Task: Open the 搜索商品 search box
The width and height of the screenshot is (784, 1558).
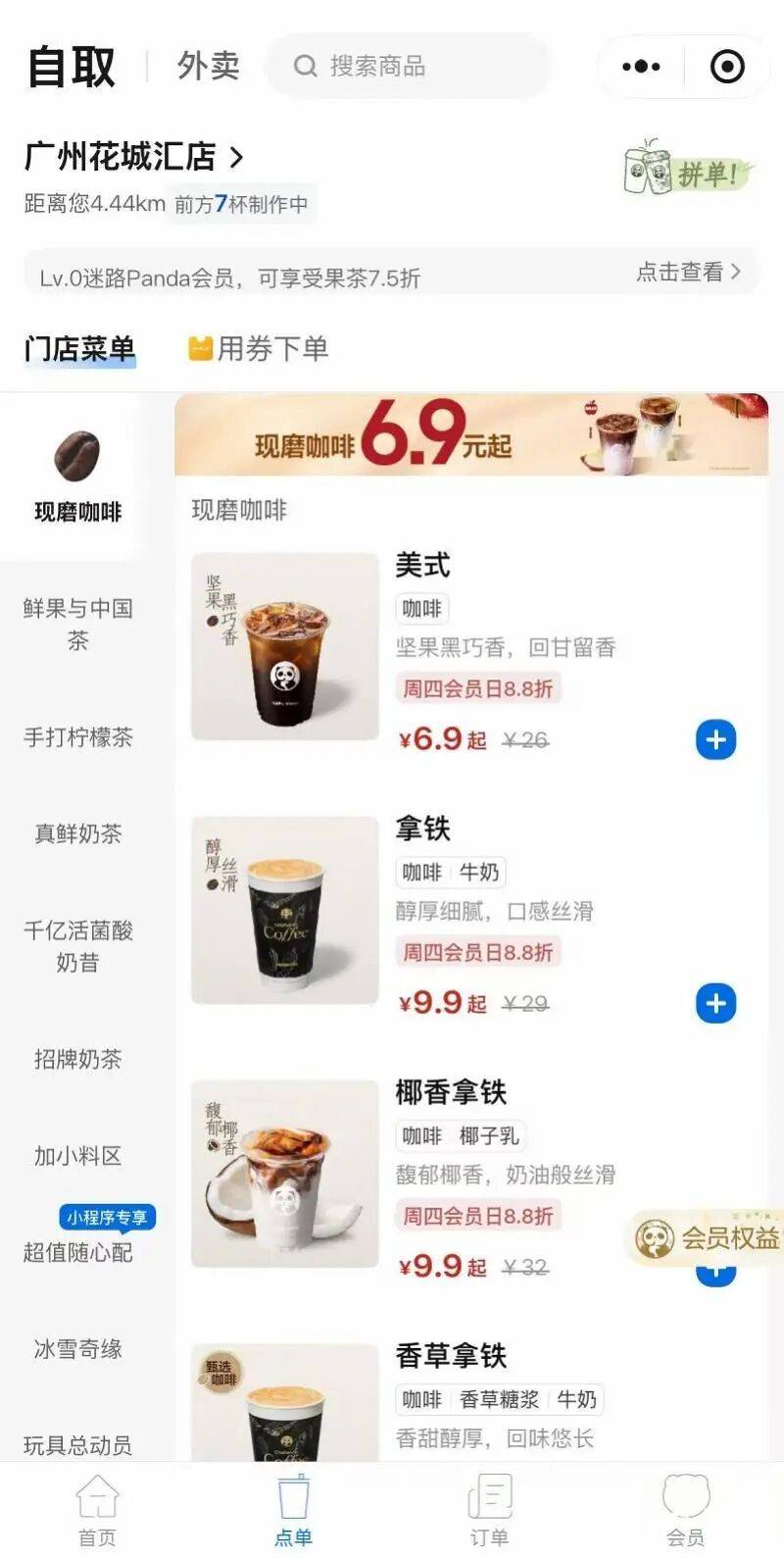Action: tap(407, 67)
